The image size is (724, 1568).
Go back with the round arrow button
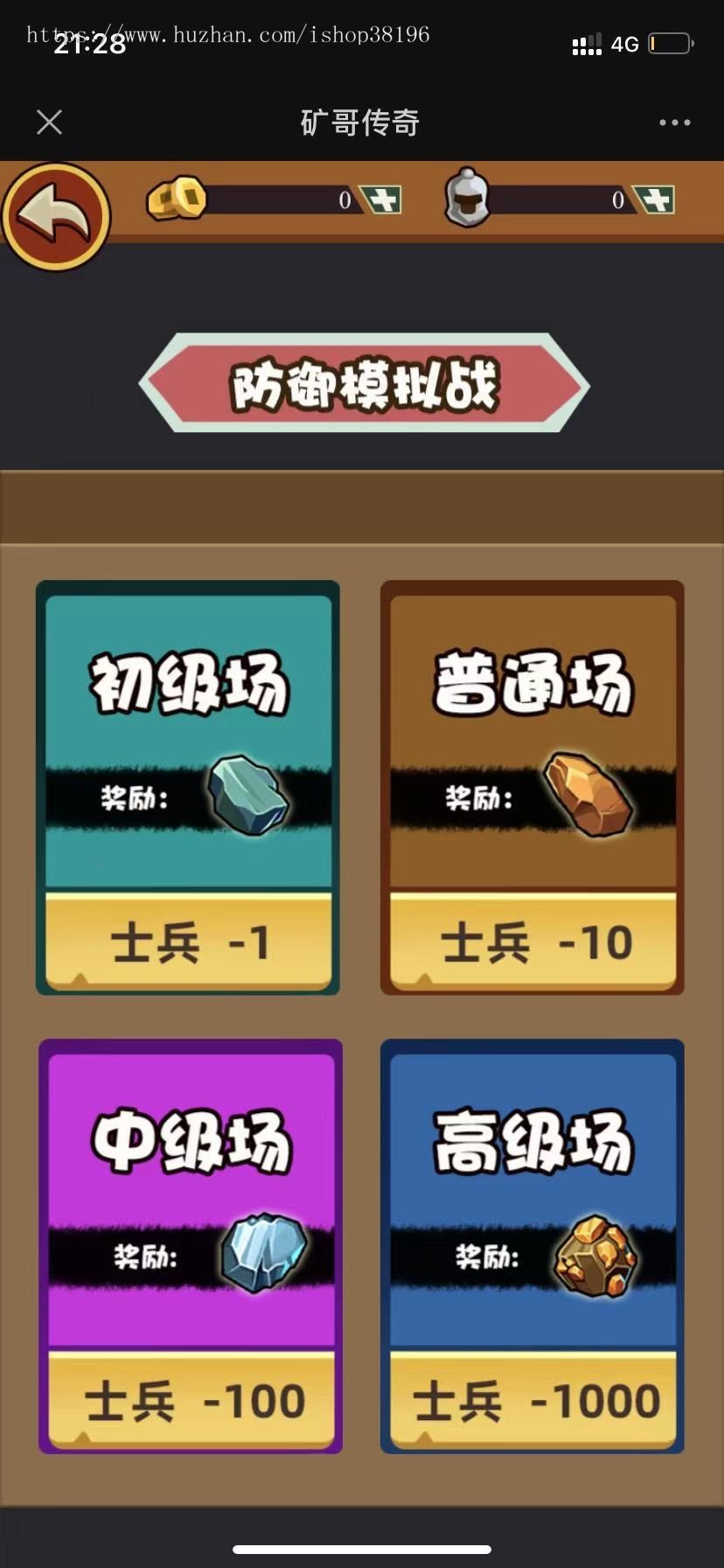pyautogui.click(x=56, y=216)
